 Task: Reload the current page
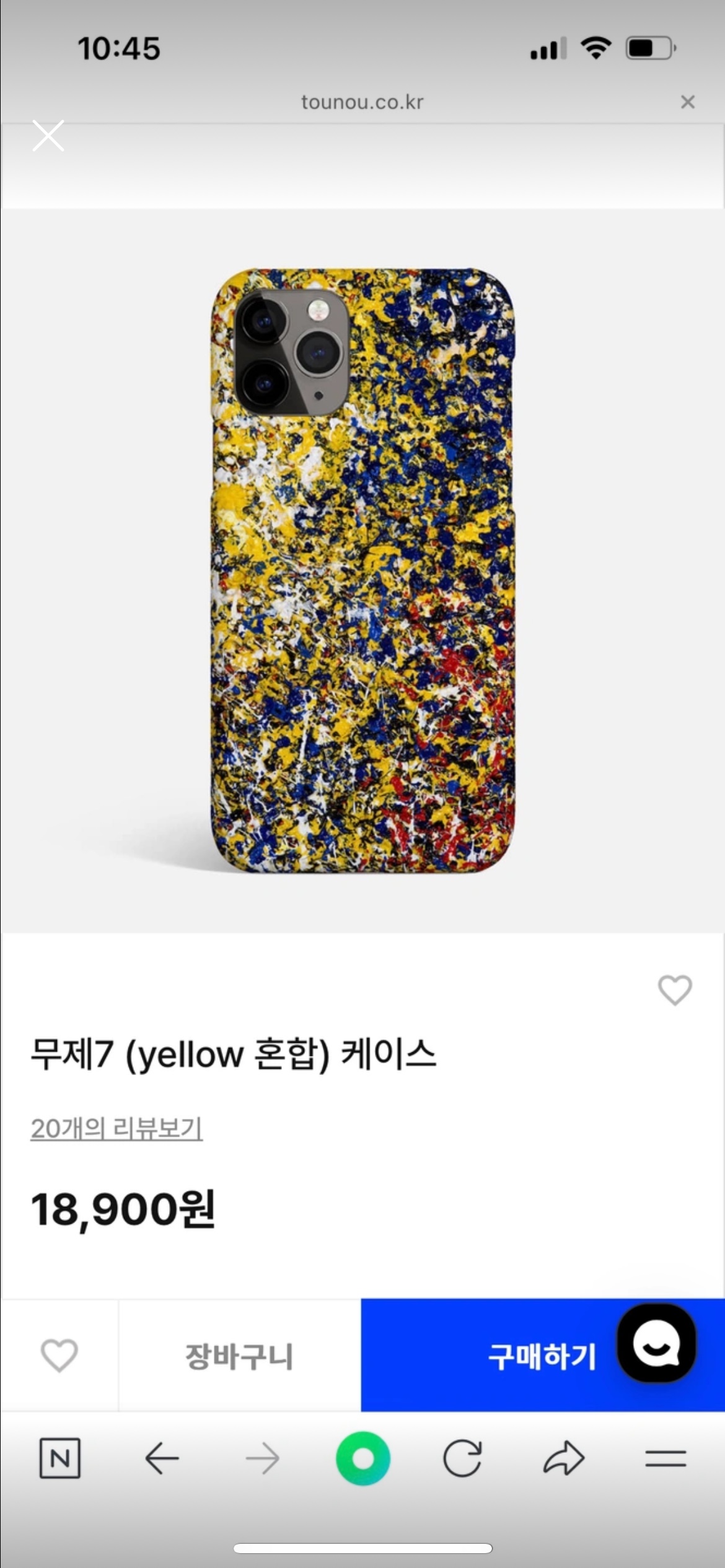click(462, 1458)
